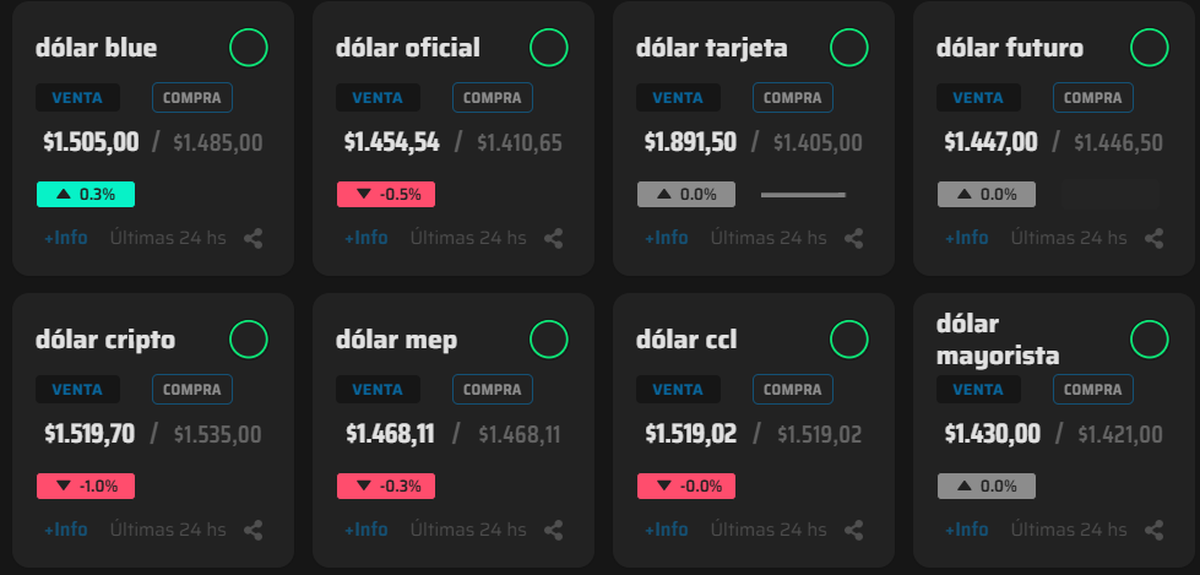
Task: Tap the green circle on dólar blue
Action: (249, 47)
